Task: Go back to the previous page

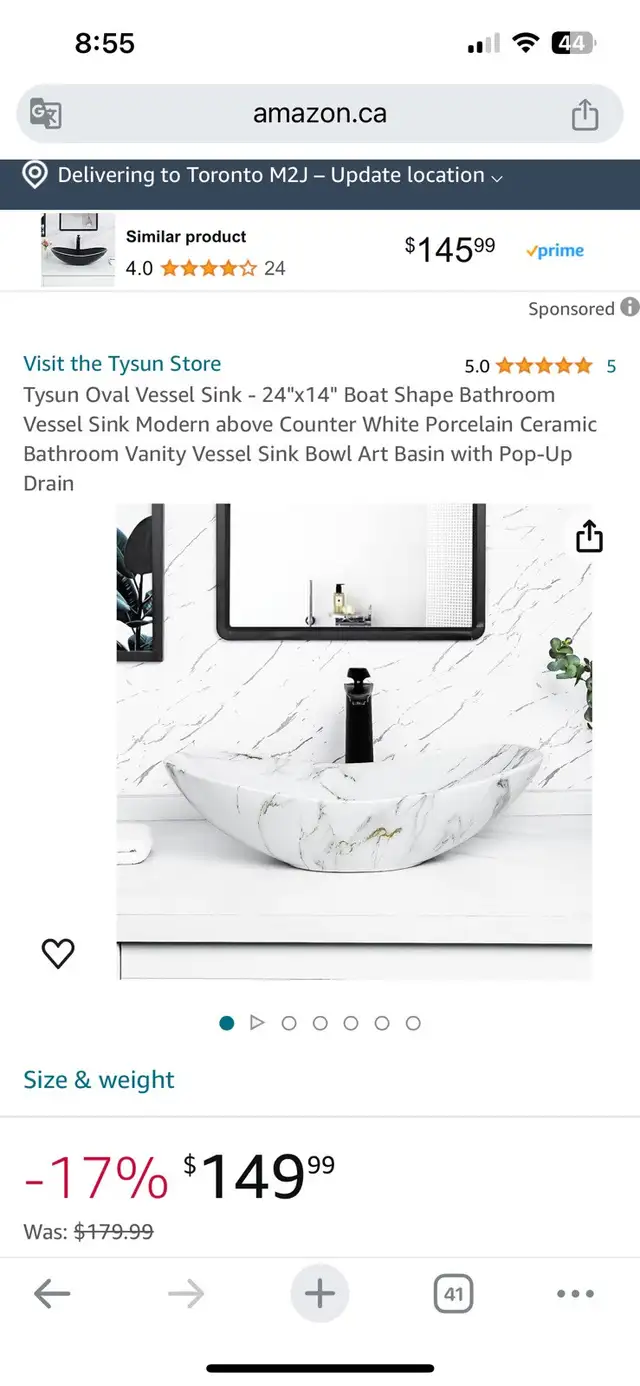Action: (x=52, y=1294)
